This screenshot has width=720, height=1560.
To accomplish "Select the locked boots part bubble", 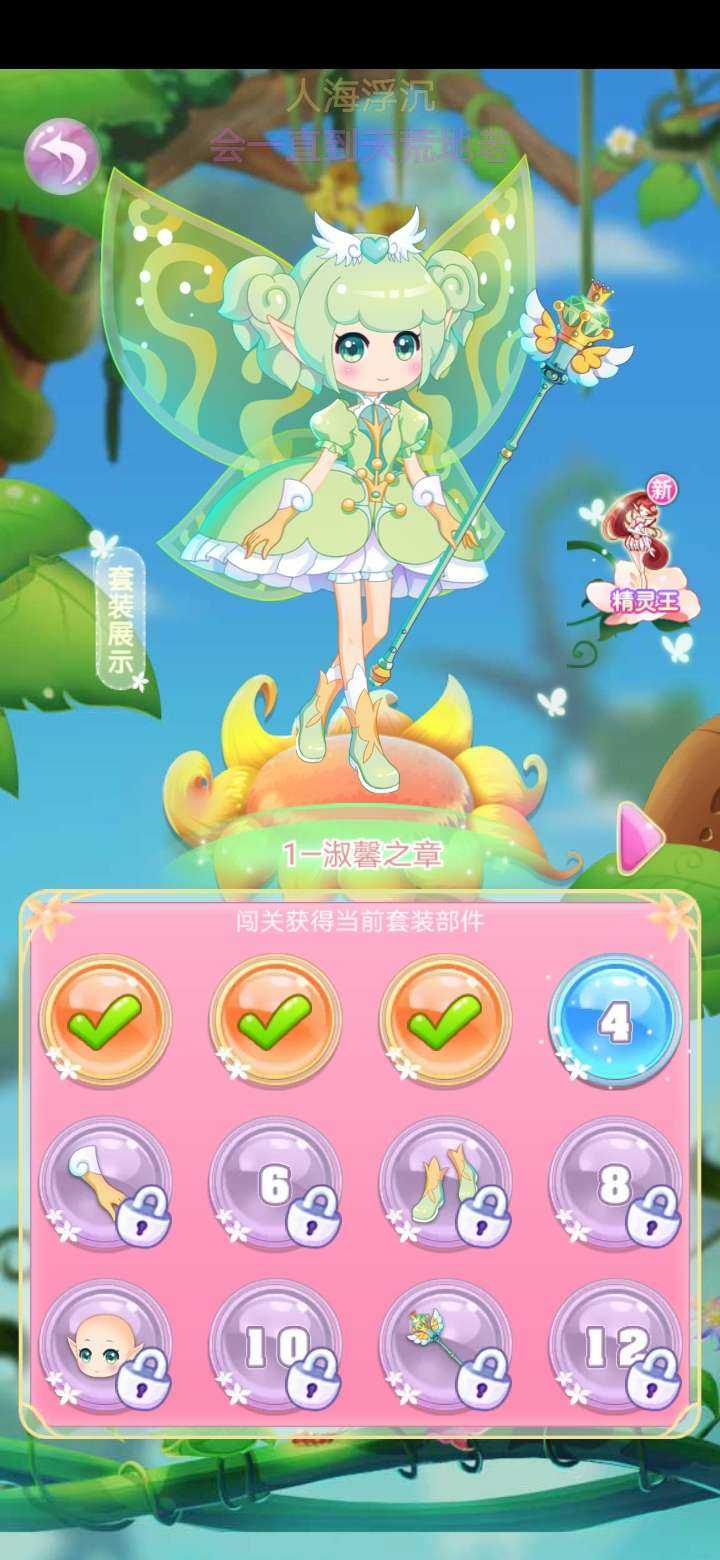I will pos(445,1182).
